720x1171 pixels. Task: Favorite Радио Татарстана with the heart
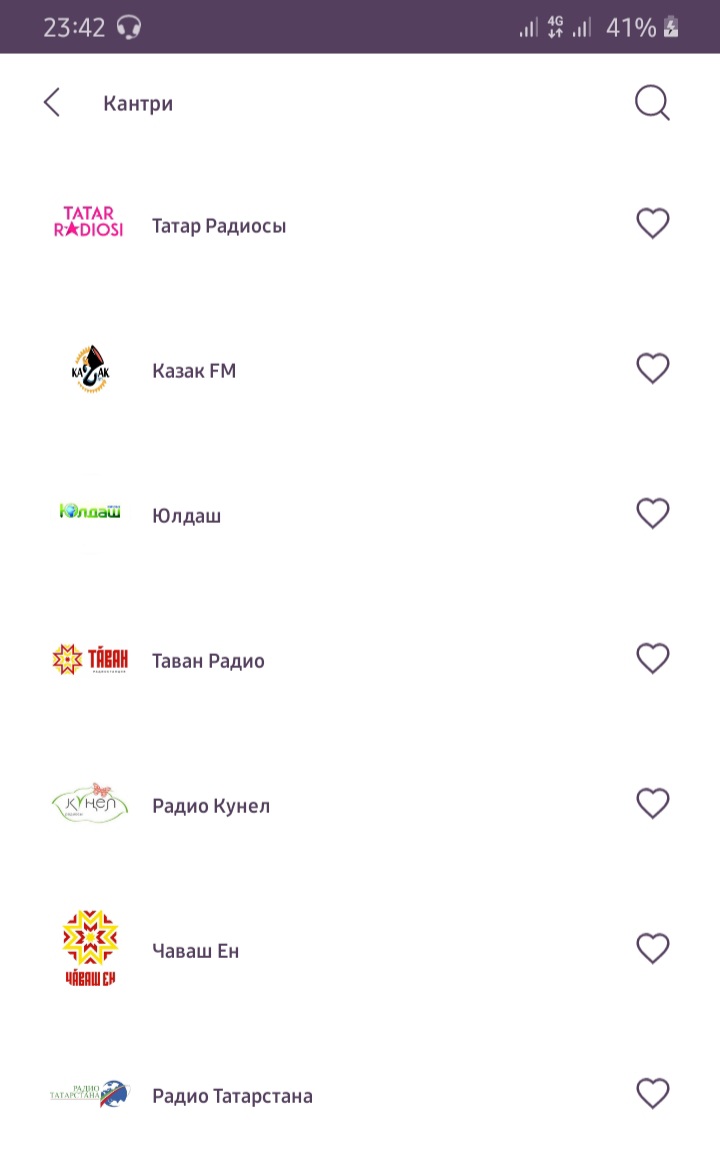(652, 1094)
